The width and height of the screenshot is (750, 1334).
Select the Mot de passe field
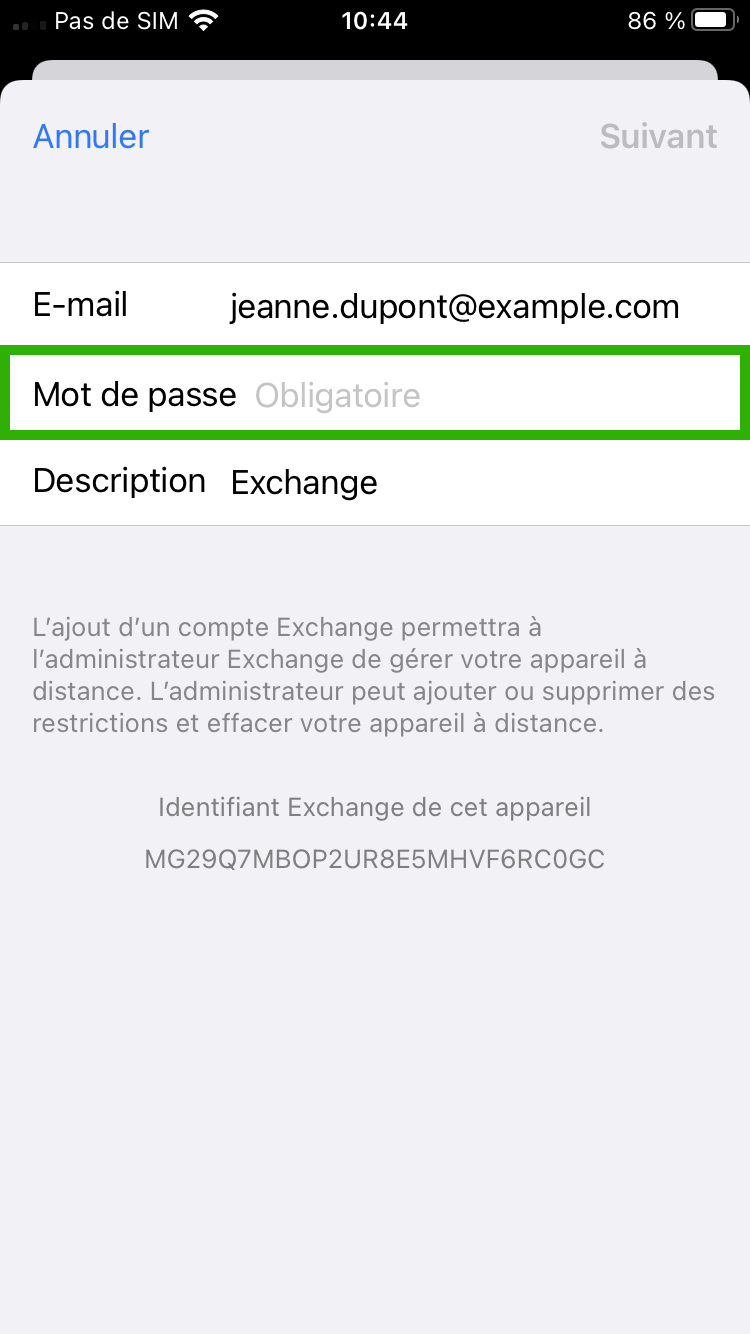(x=375, y=394)
